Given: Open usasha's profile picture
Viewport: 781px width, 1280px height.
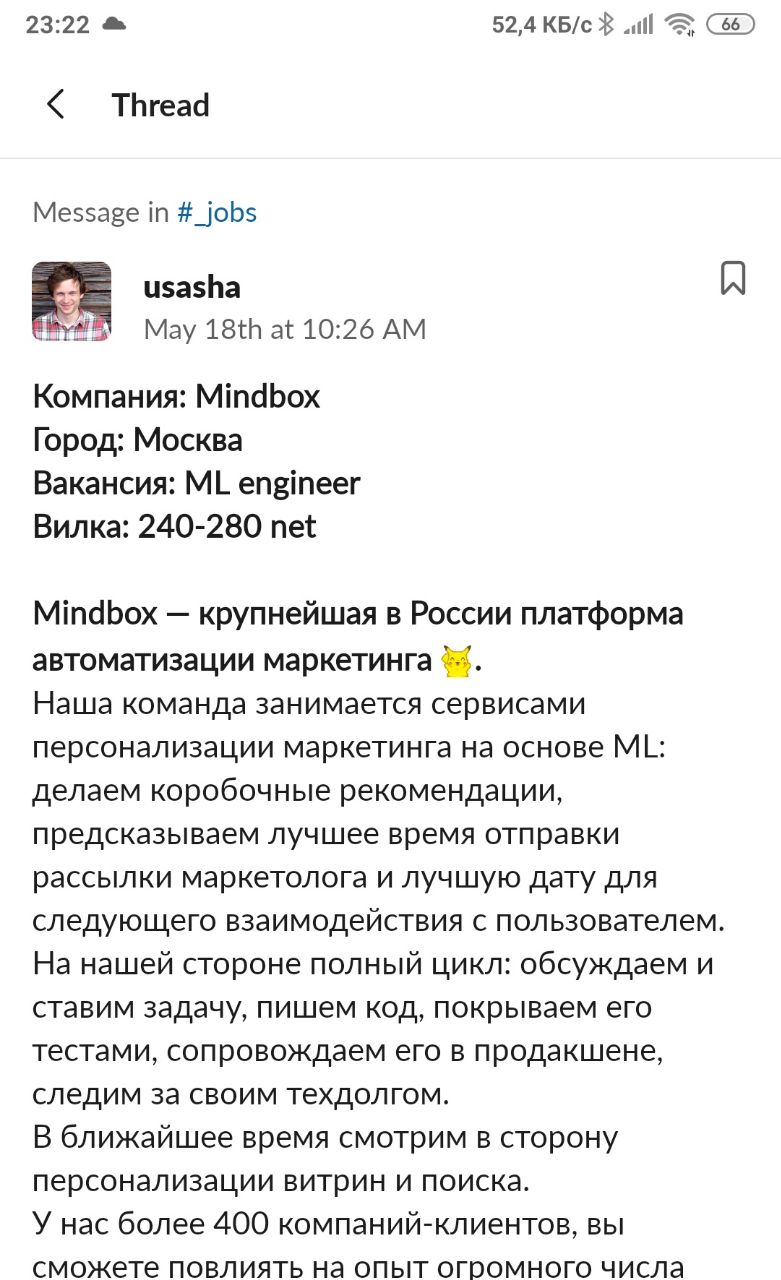Looking at the screenshot, I should (72, 303).
